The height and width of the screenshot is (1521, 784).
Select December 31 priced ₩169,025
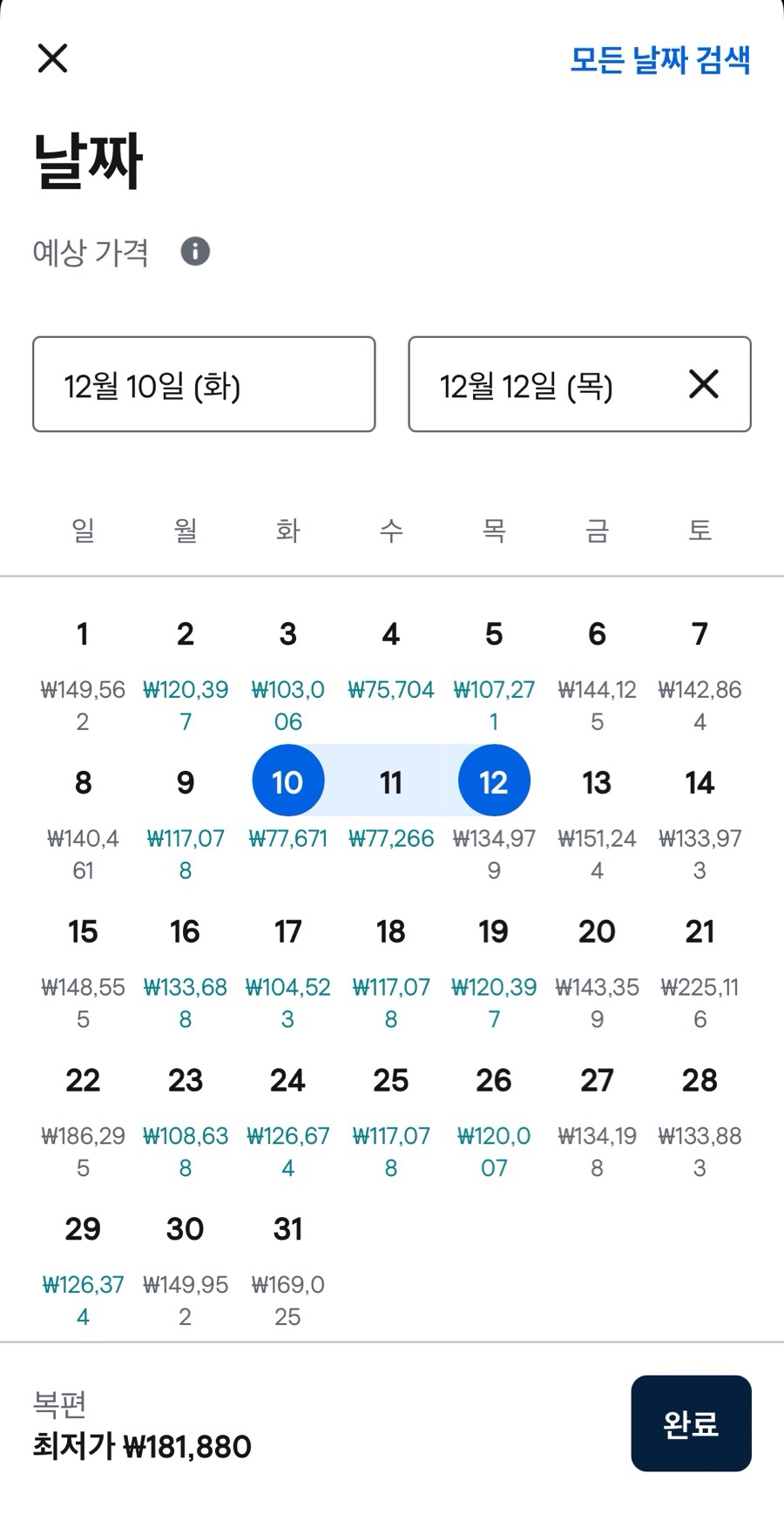click(x=288, y=1267)
